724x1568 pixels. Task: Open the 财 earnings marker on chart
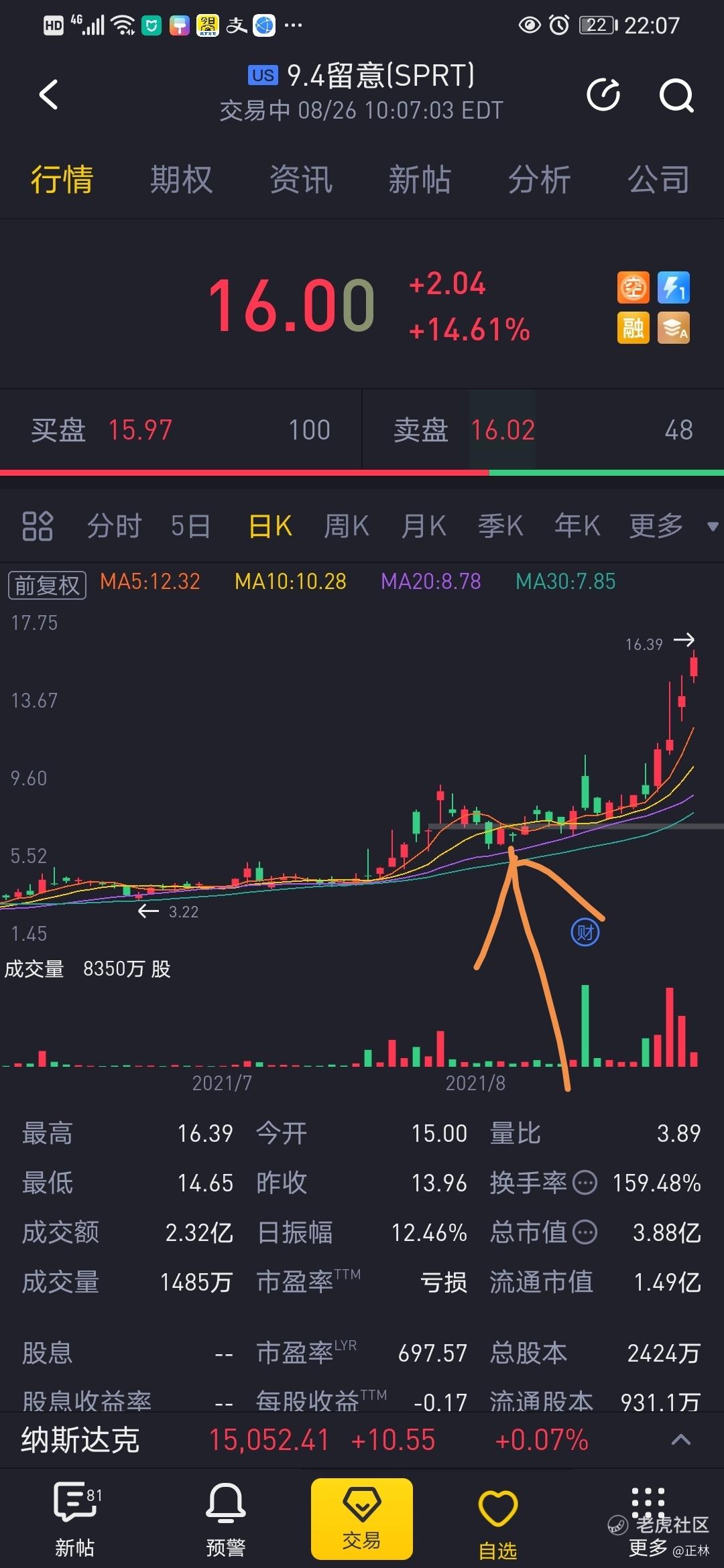(x=585, y=932)
